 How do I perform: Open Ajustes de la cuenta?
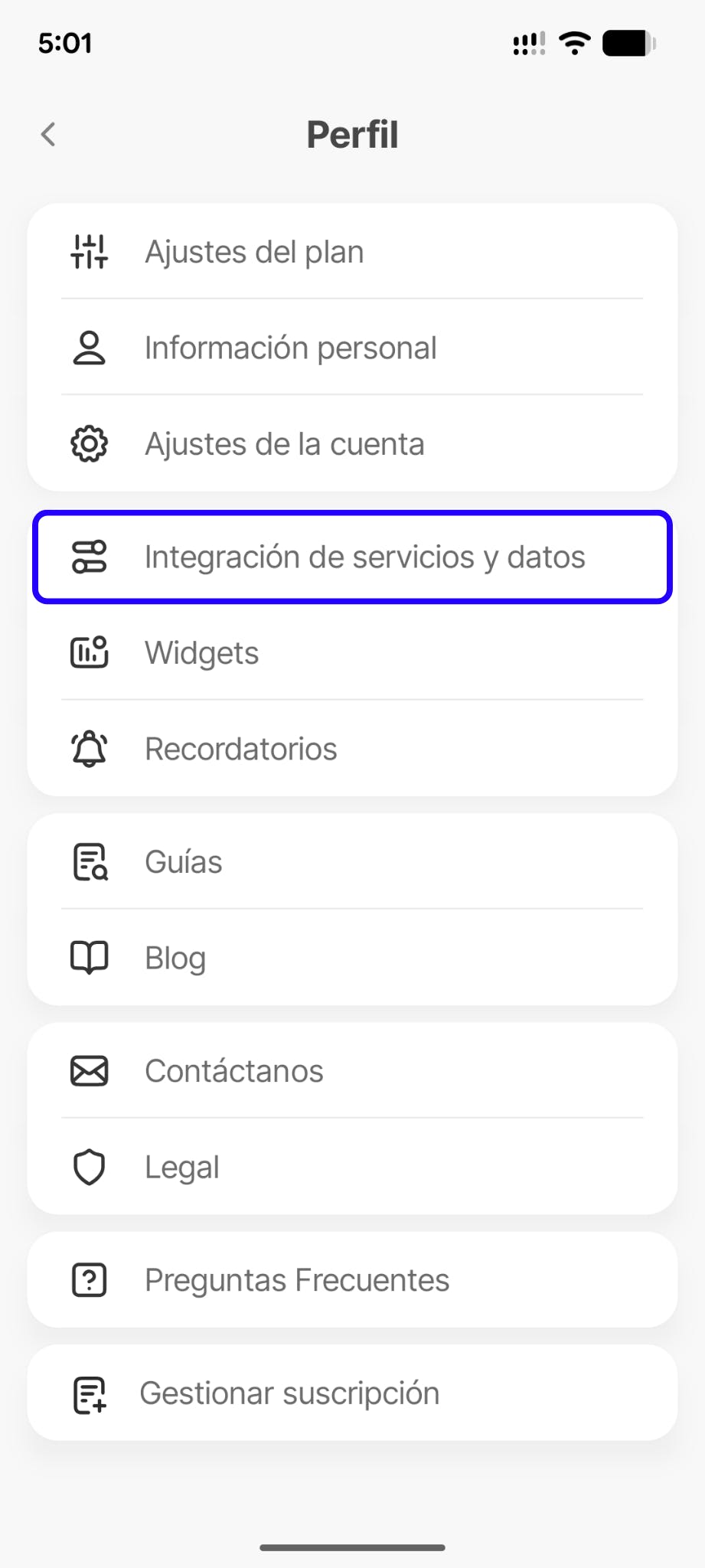point(352,444)
